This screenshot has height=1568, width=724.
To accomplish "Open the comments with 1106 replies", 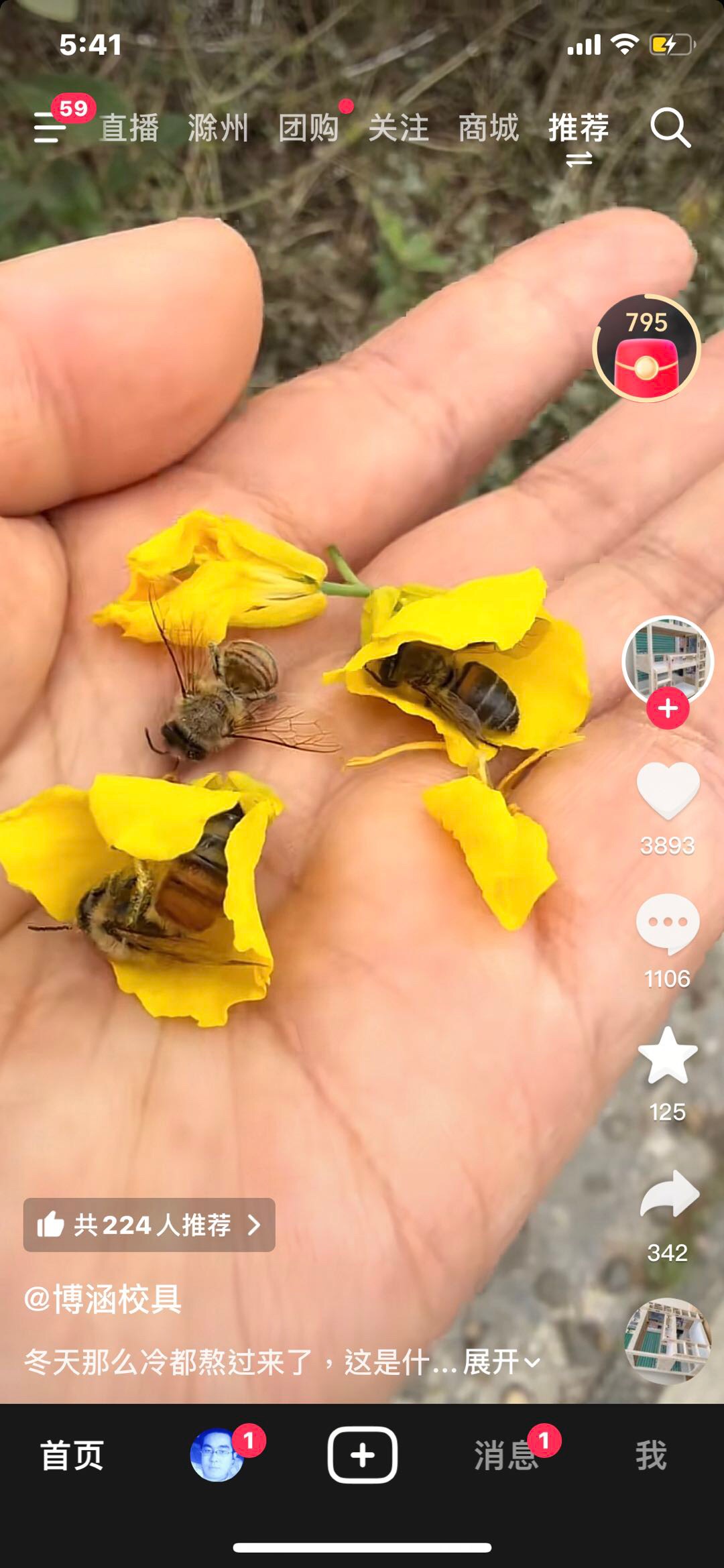I will pos(667,924).
